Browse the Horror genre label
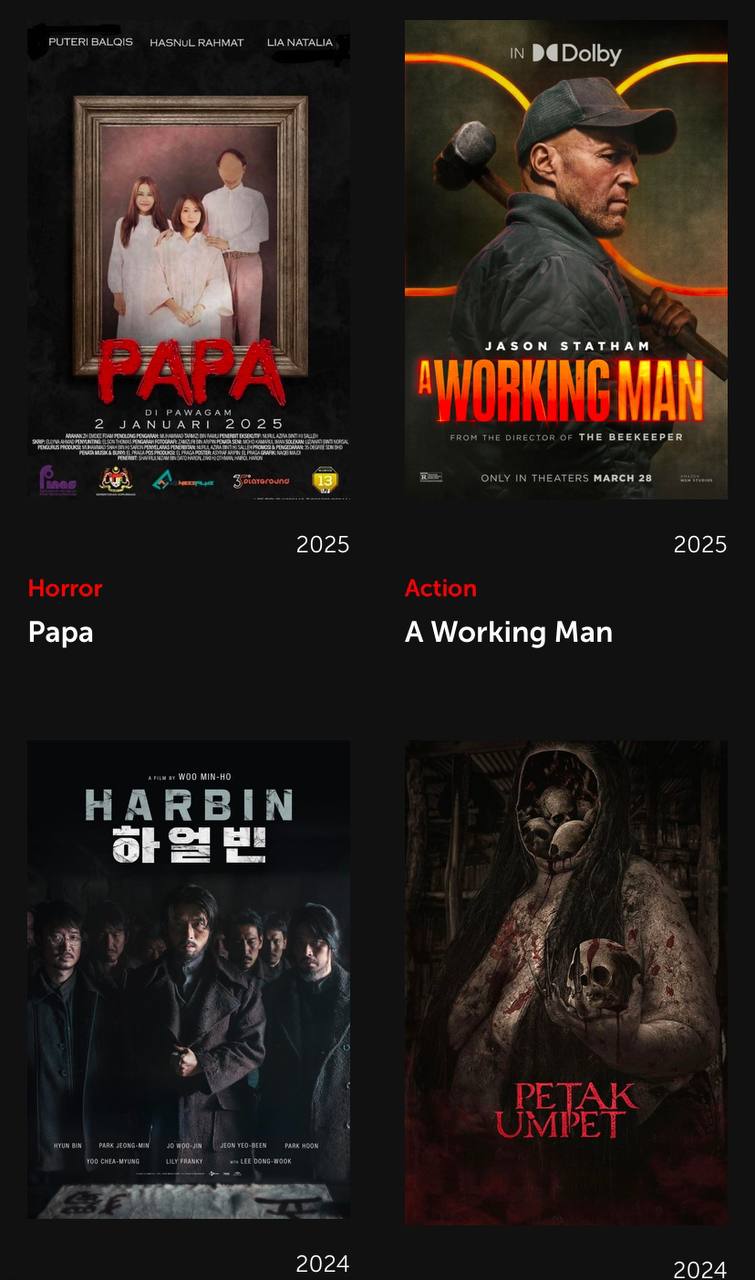This screenshot has width=755, height=1280. coord(65,588)
